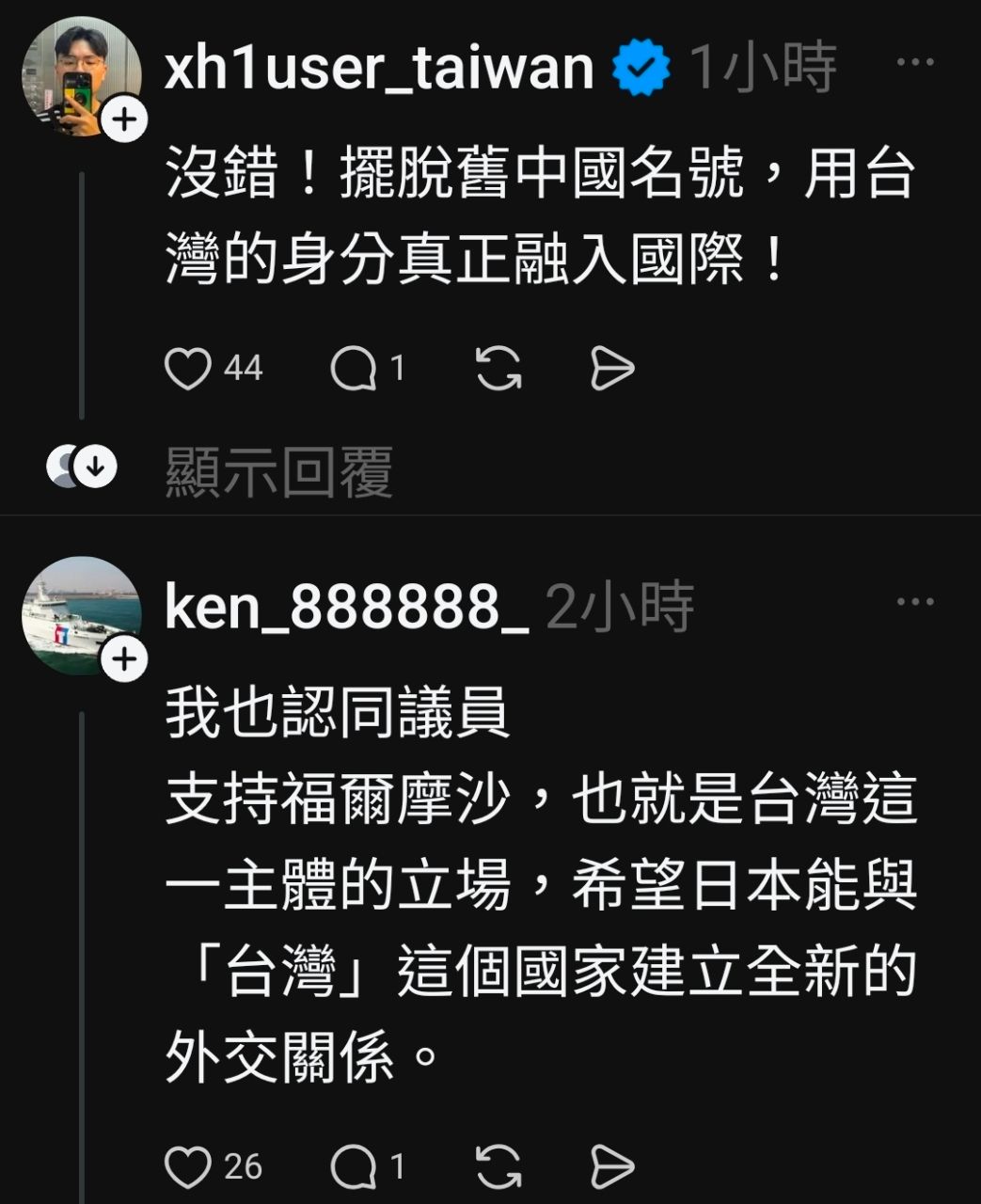The width and height of the screenshot is (981, 1204).
Task: Like xh1user_taiwan's reply
Action: coord(187,369)
